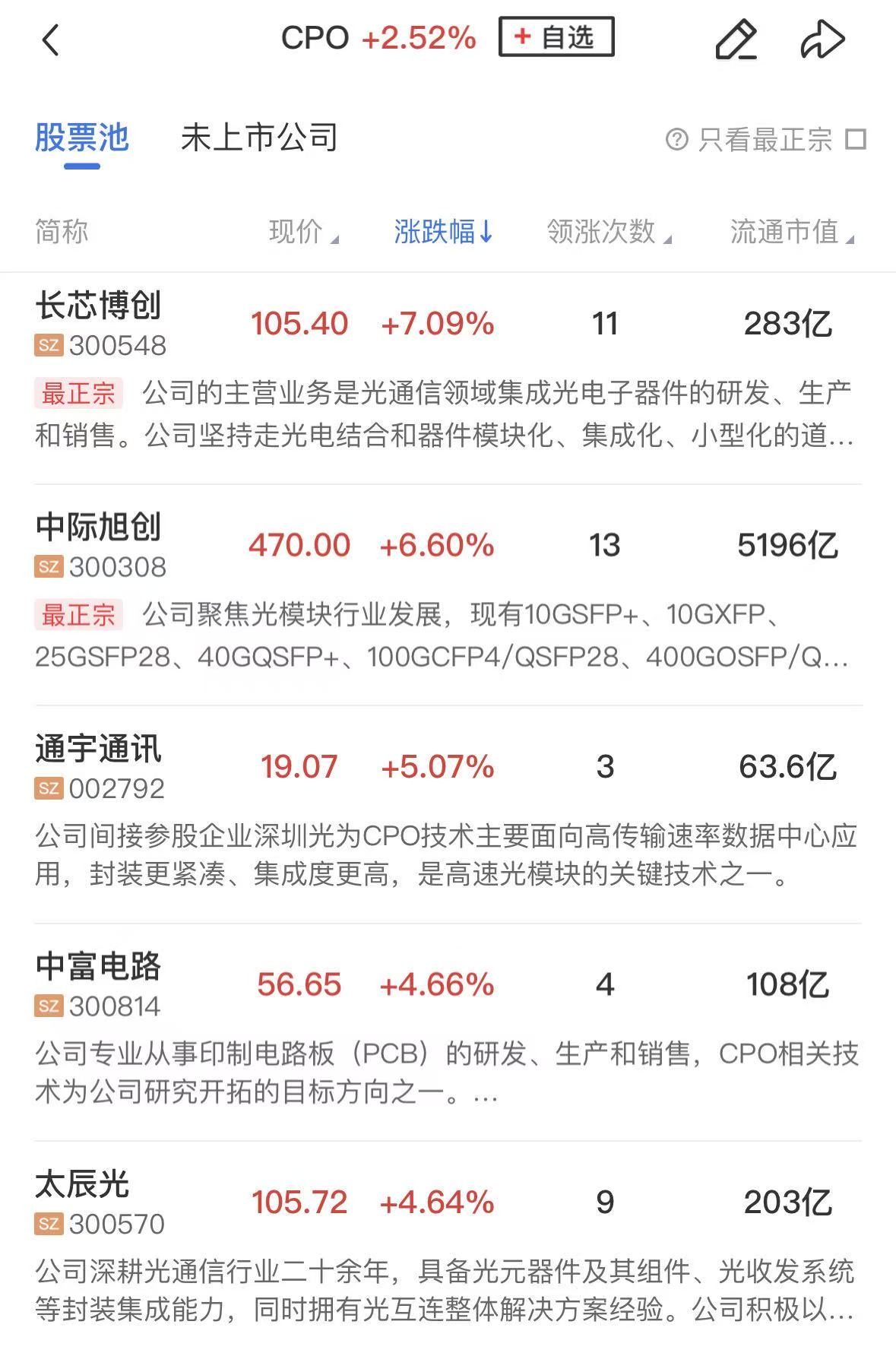Select the 股票池 tab
The width and height of the screenshot is (896, 1353).
click(x=82, y=138)
